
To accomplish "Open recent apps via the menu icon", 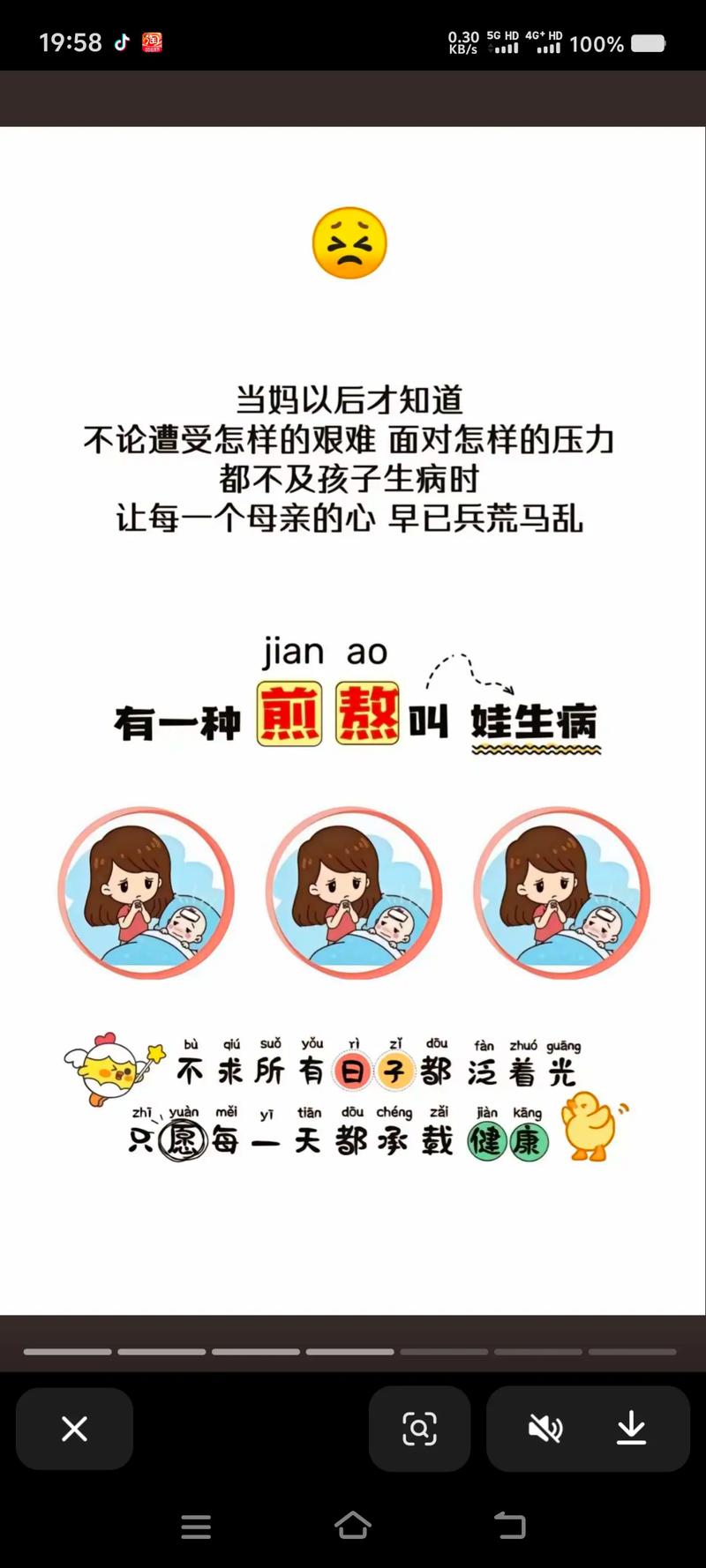I will [197, 1527].
